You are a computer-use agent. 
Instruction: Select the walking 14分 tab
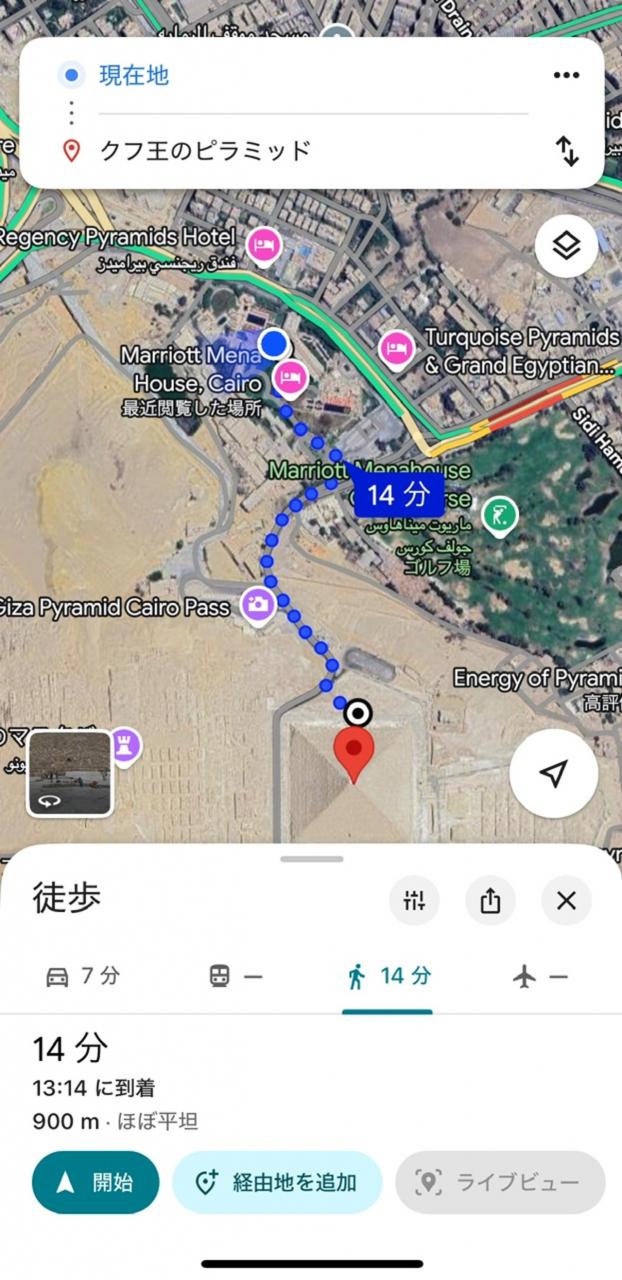tap(388, 977)
